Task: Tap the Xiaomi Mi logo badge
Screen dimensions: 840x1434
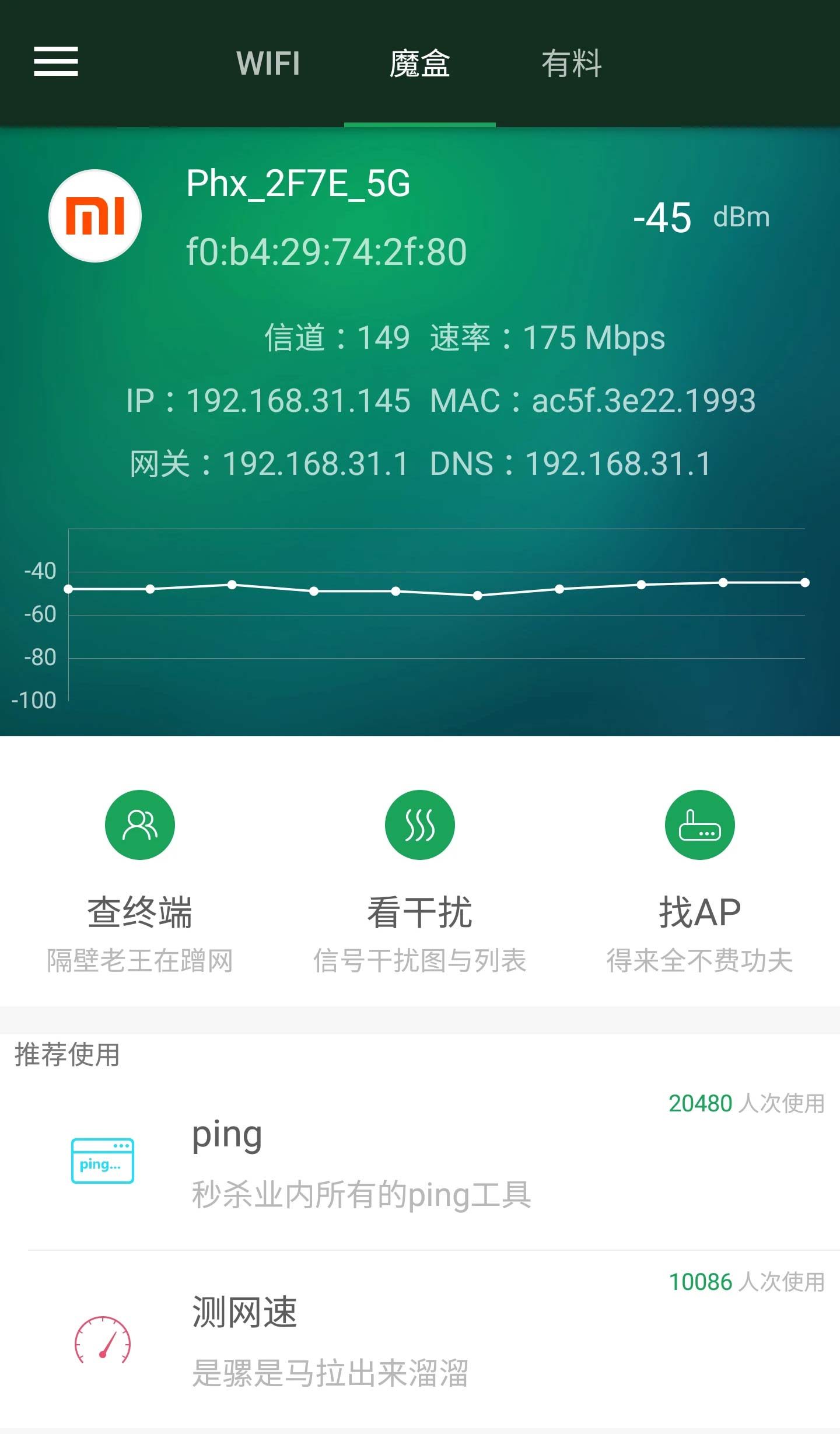Action: [x=95, y=215]
